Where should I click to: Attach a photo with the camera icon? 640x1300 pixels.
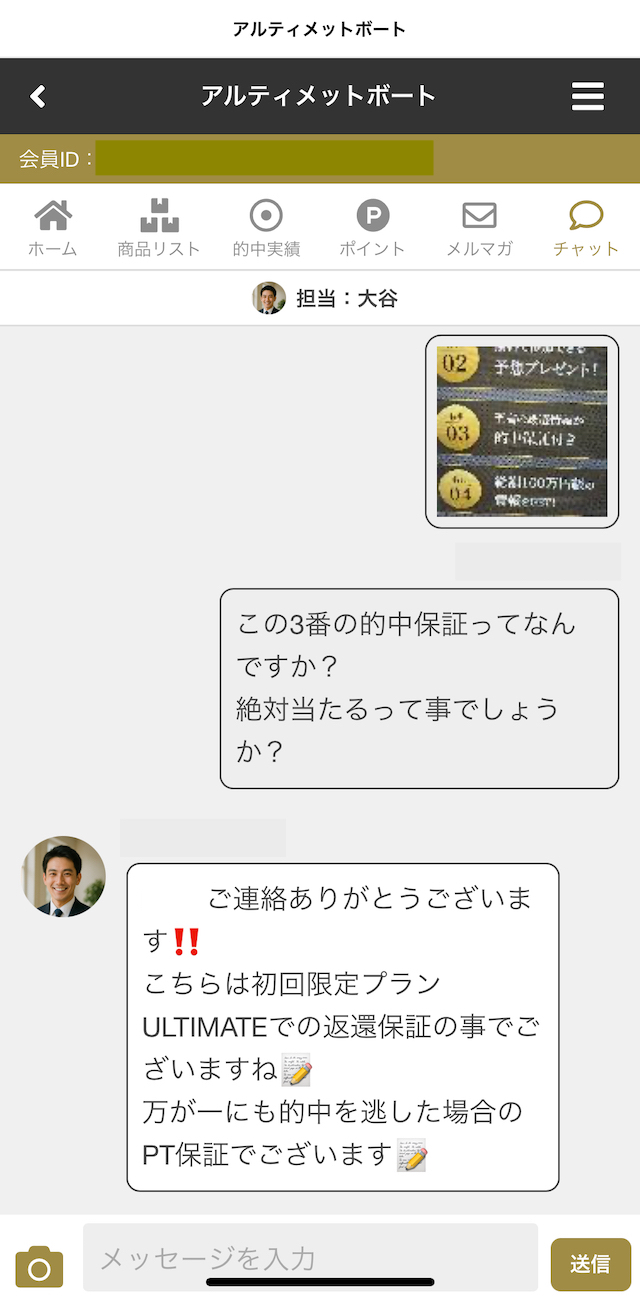coord(39,1266)
